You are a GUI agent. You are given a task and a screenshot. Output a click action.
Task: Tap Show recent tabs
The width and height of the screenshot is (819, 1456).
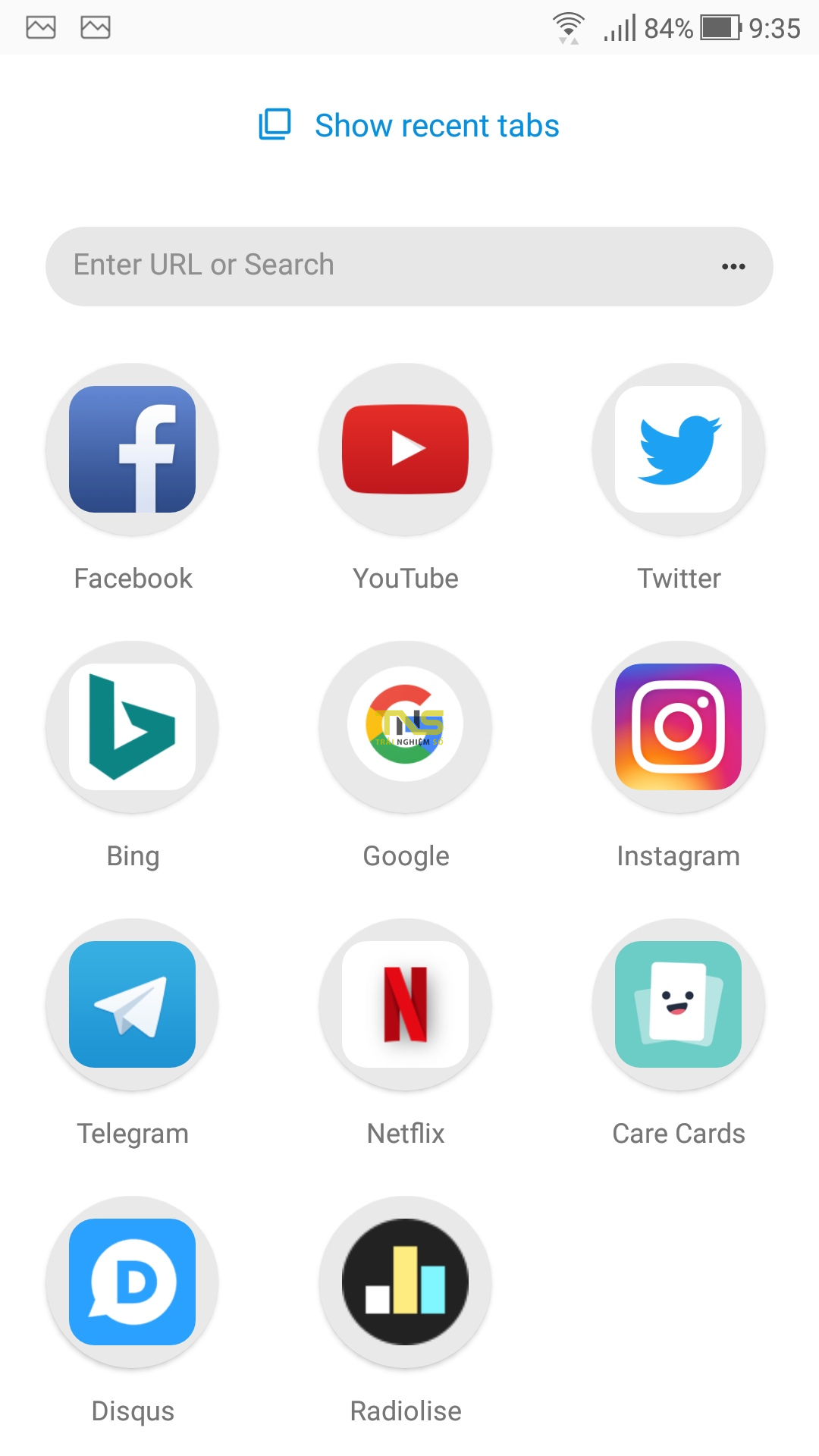pyautogui.click(x=409, y=125)
